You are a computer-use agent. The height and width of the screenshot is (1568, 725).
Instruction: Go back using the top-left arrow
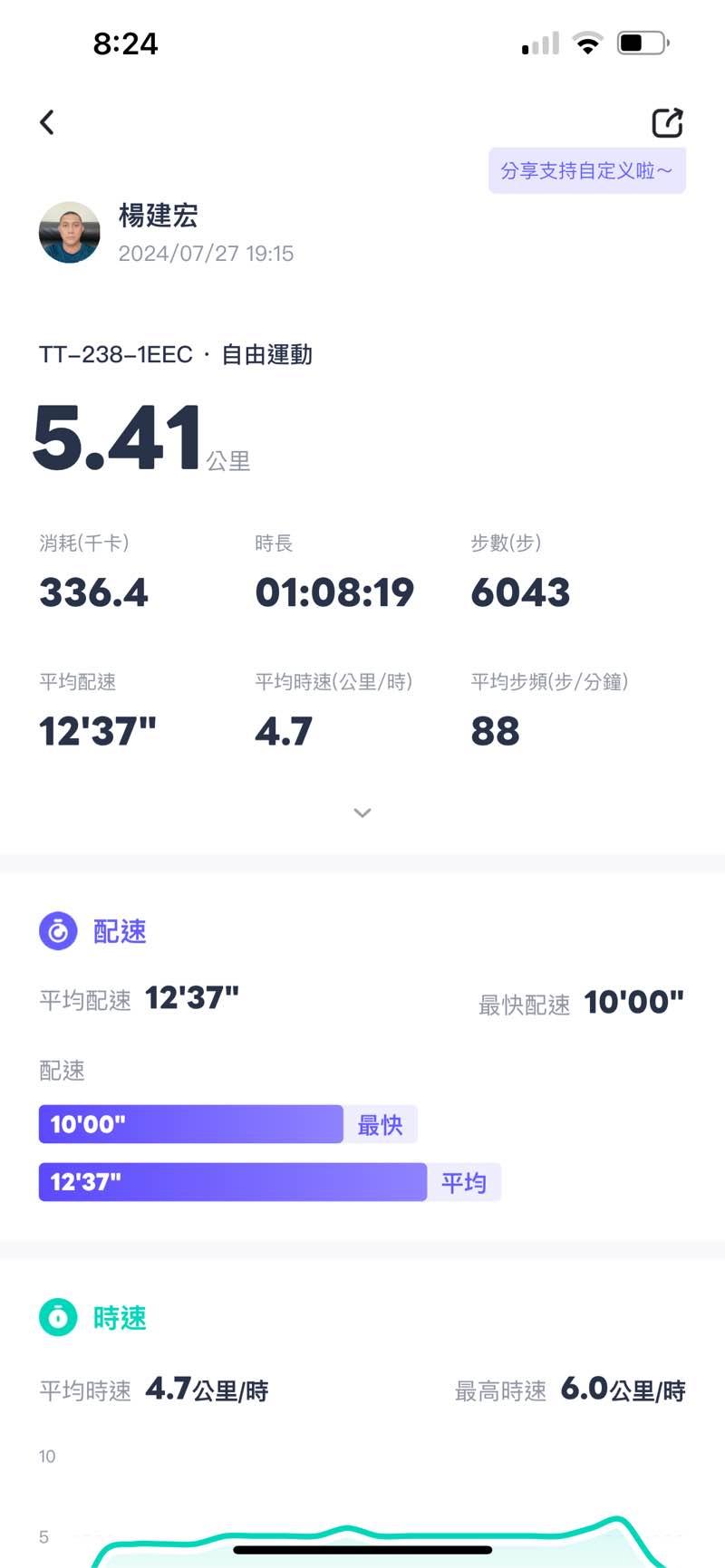[x=47, y=122]
